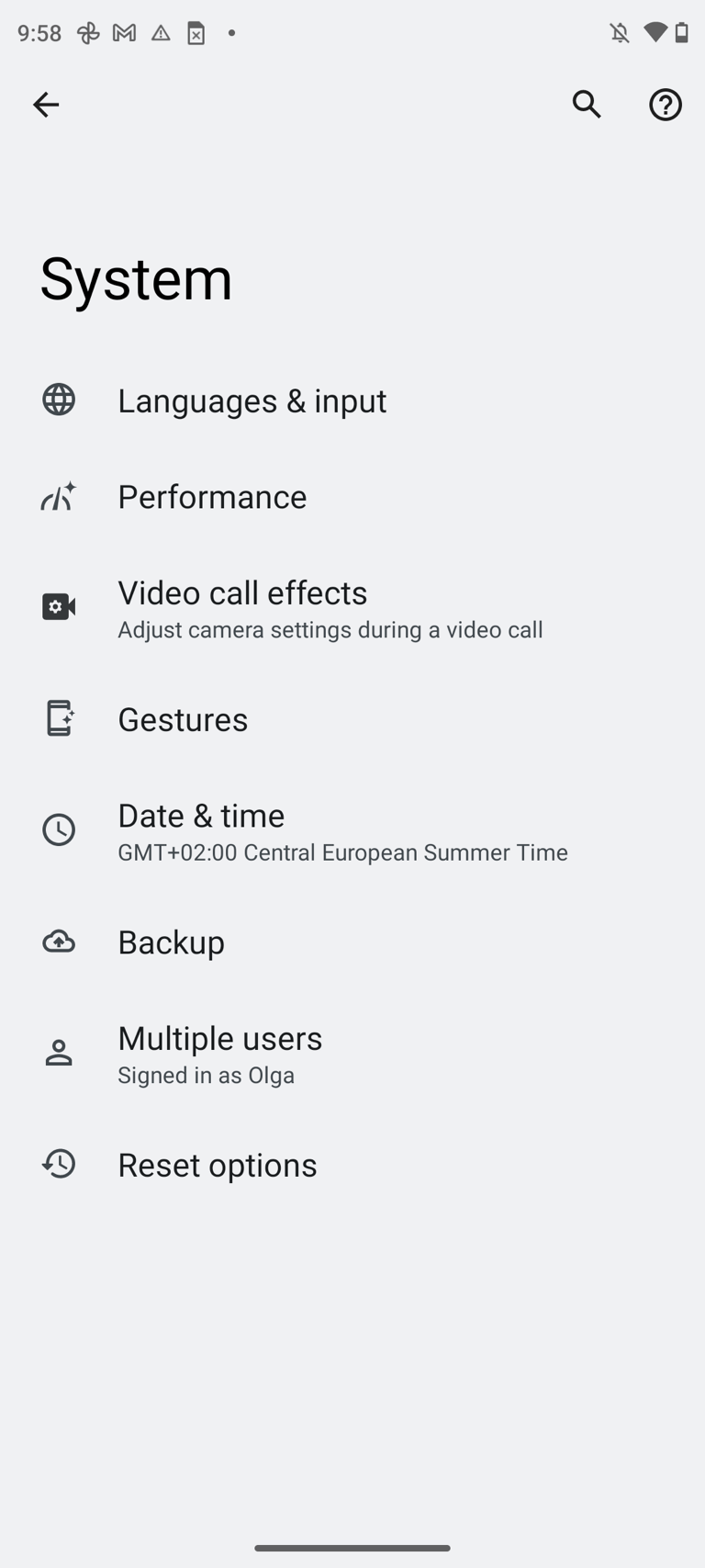Open Reset options
The width and height of the screenshot is (705, 1568).
tap(352, 1165)
